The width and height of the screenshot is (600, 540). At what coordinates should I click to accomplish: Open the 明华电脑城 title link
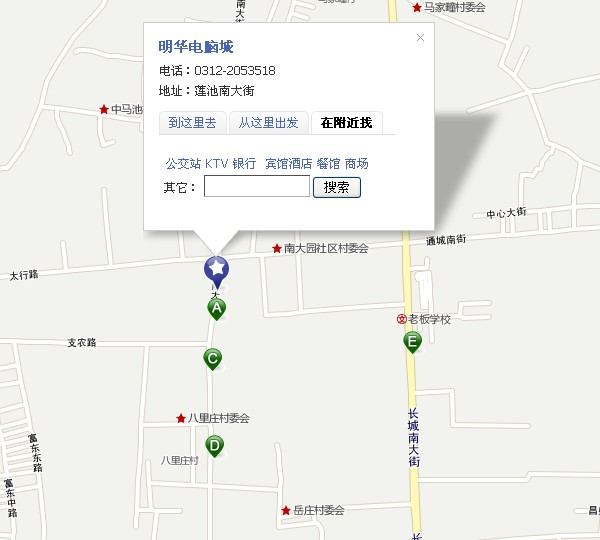pos(196,47)
